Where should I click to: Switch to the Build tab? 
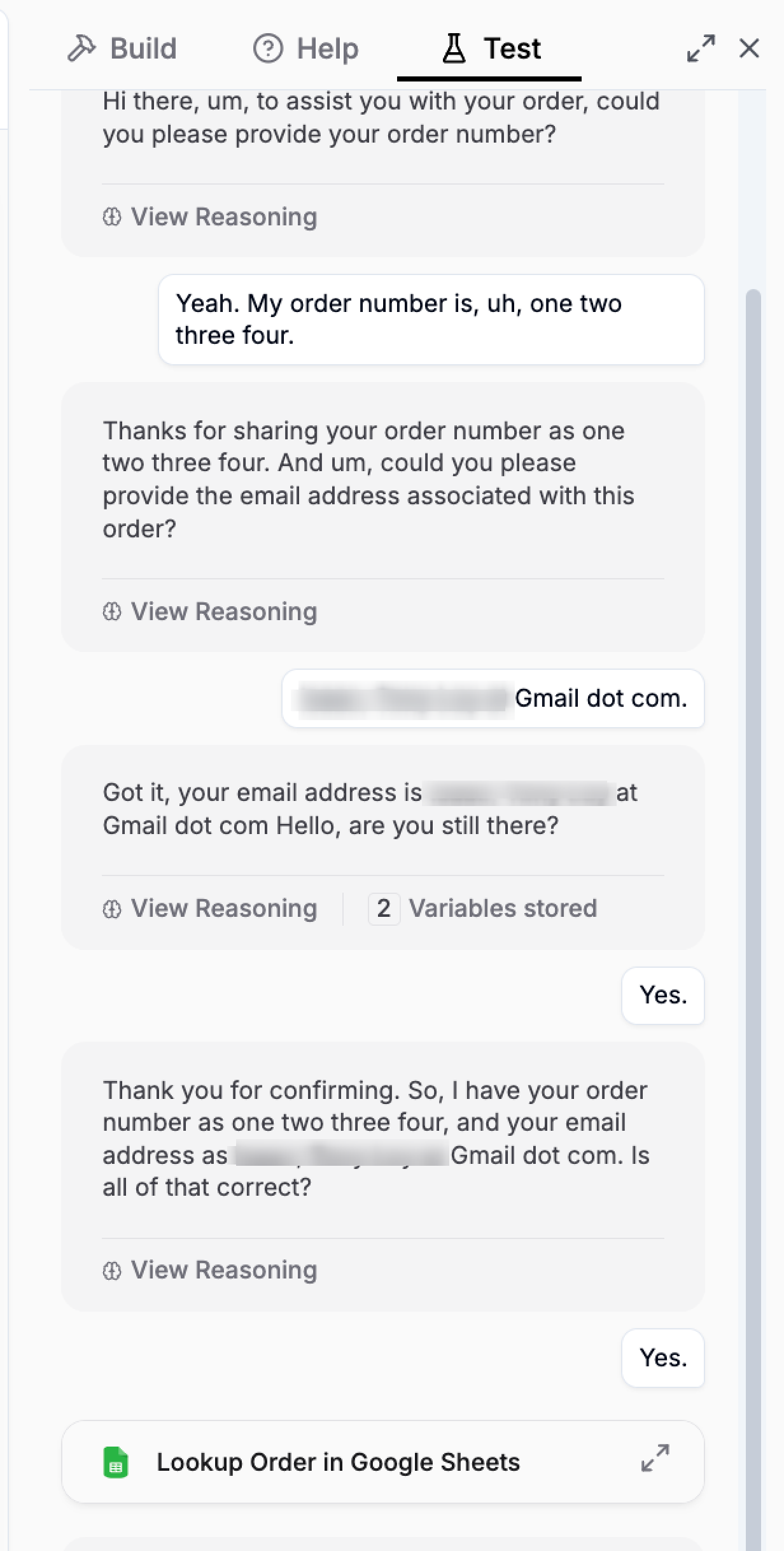coord(122,48)
